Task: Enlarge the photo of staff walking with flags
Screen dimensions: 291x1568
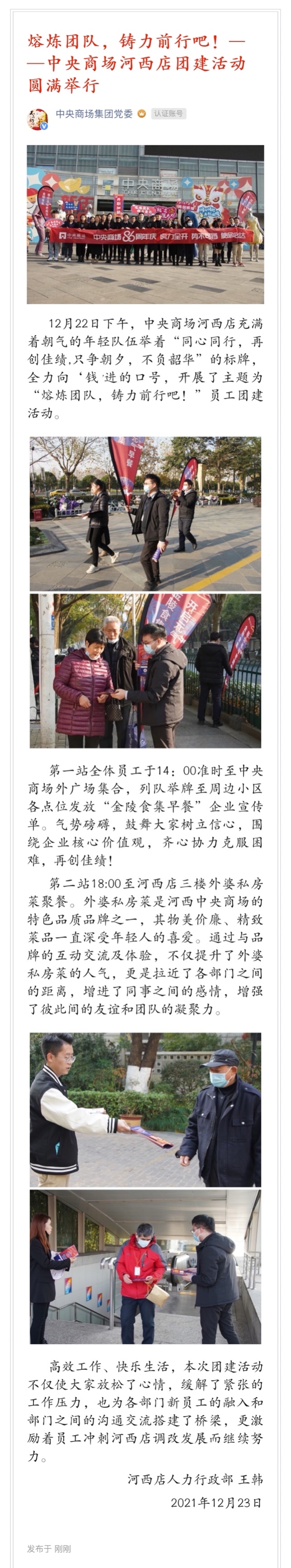Action: [146, 513]
